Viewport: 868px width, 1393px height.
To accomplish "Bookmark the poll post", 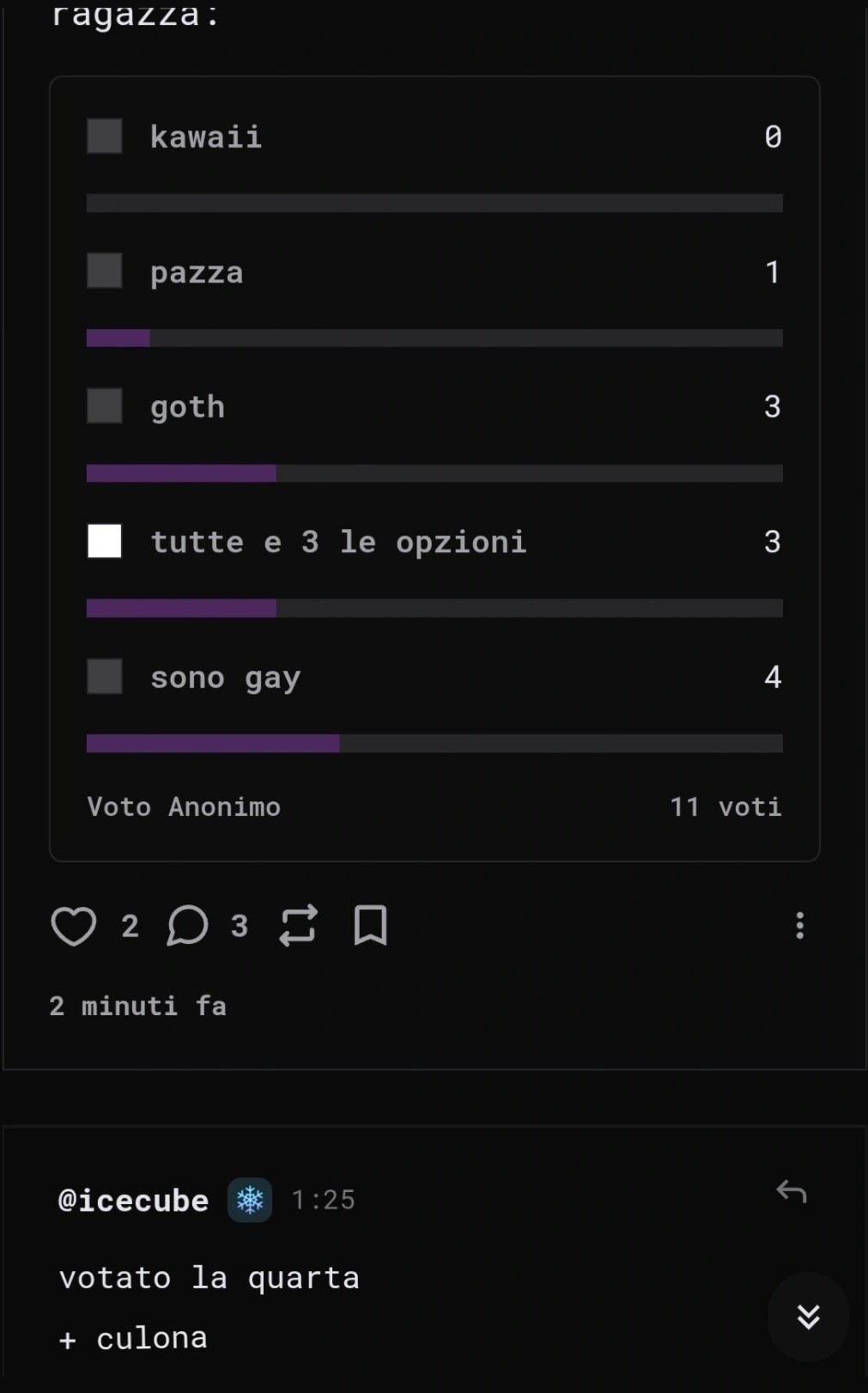I will [x=371, y=926].
